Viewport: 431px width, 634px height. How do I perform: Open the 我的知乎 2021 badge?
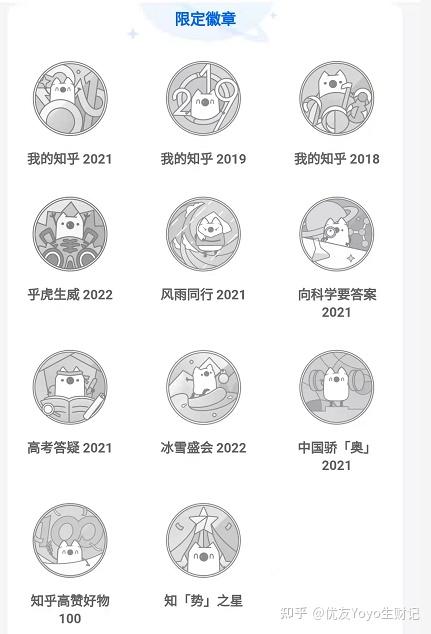(x=70, y=99)
